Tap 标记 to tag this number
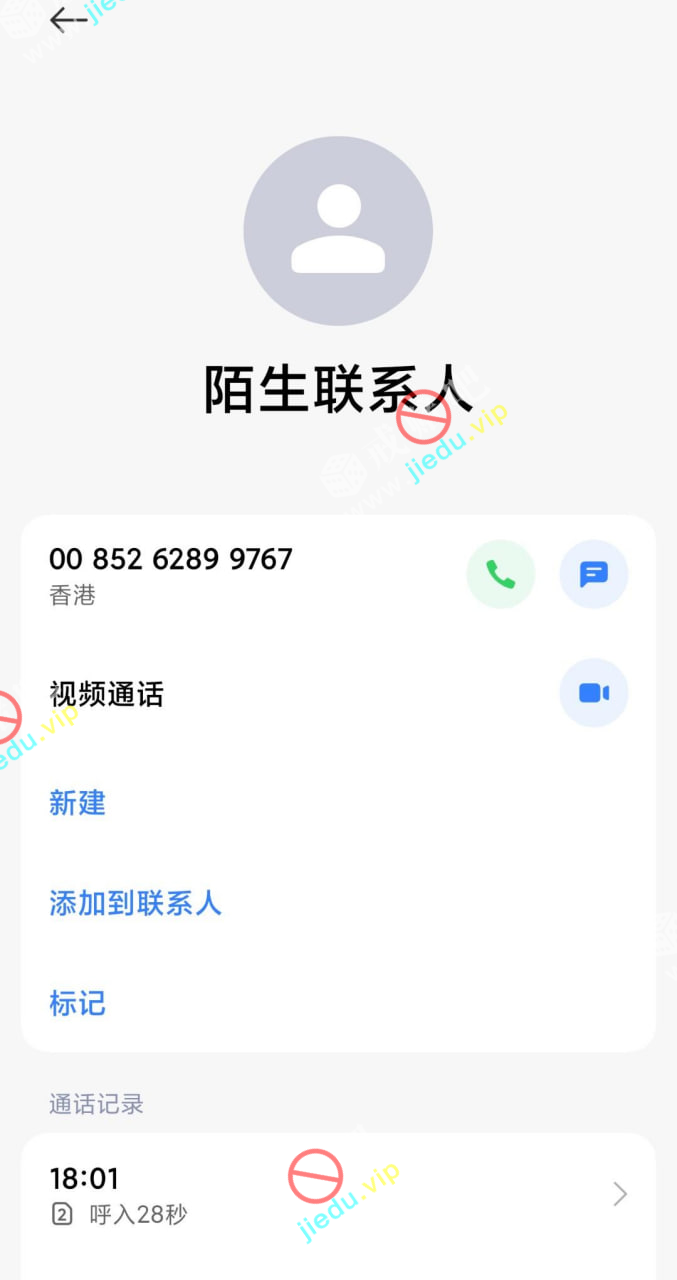 click(77, 1003)
